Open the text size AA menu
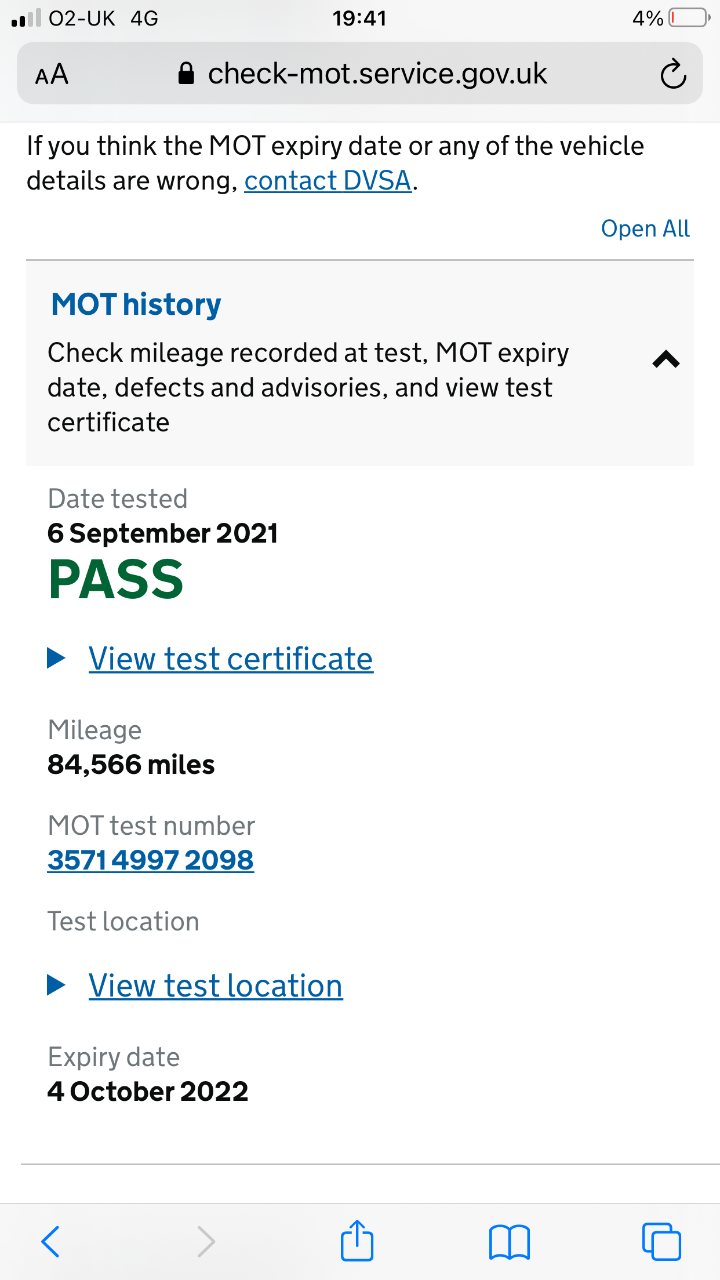Viewport: 720px width, 1280px height. [52, 75]
